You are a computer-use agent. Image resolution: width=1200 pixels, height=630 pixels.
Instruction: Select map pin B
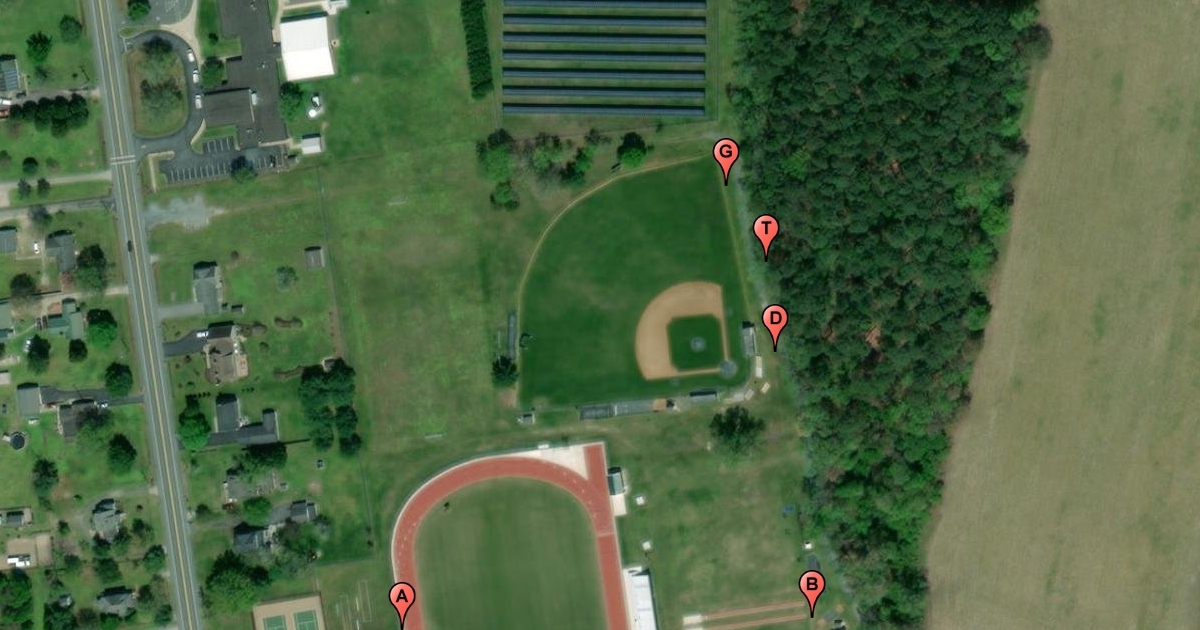[x=811, y=587]
